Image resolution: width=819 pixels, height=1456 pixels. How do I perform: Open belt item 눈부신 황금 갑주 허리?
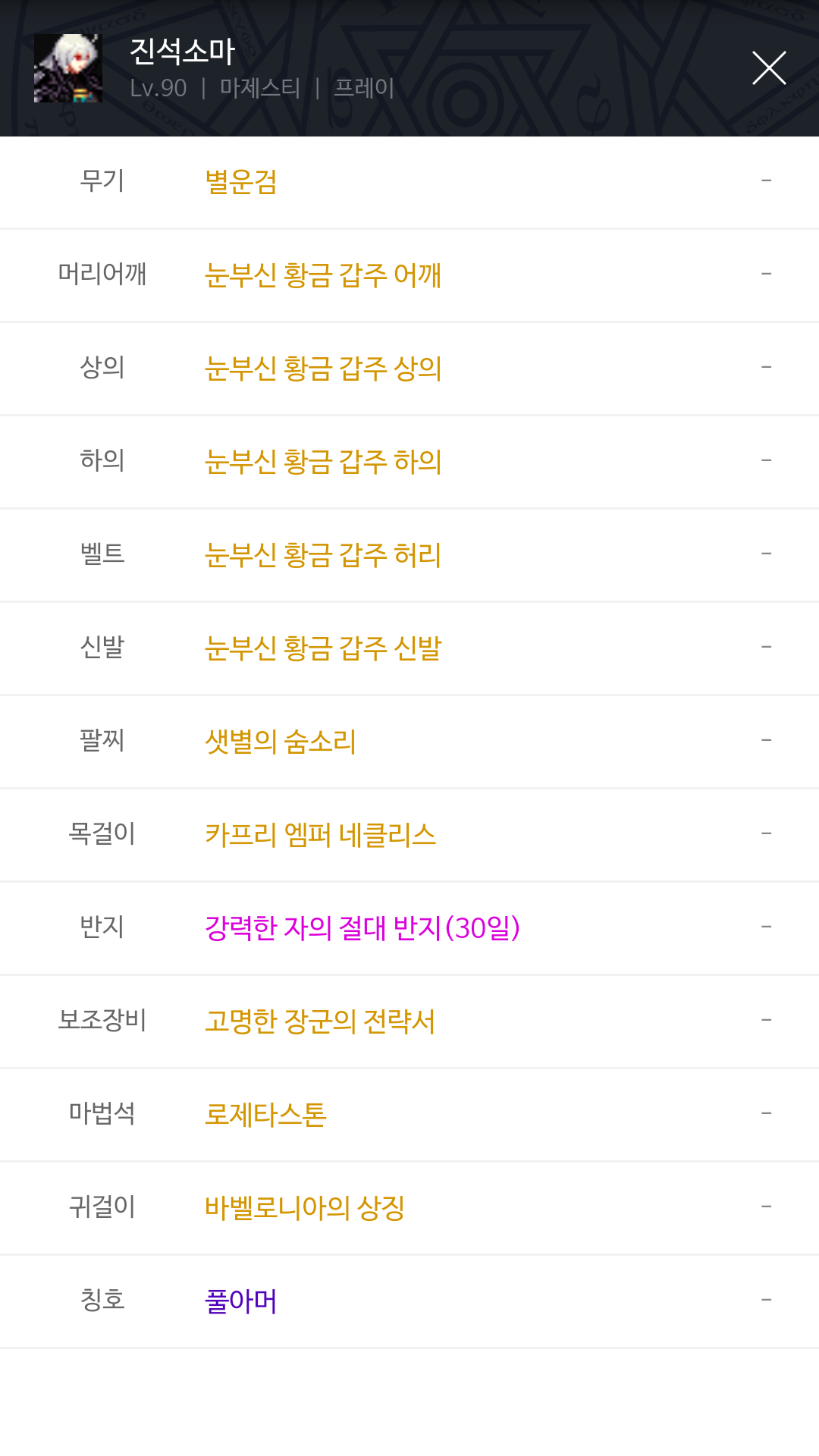(323, 555)
